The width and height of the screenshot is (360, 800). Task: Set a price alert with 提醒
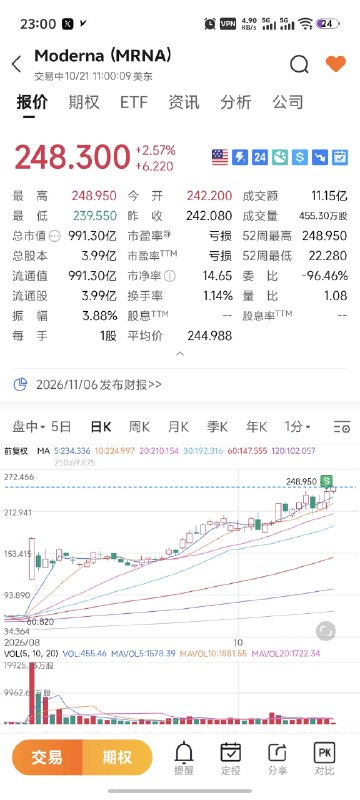(184, 759)
